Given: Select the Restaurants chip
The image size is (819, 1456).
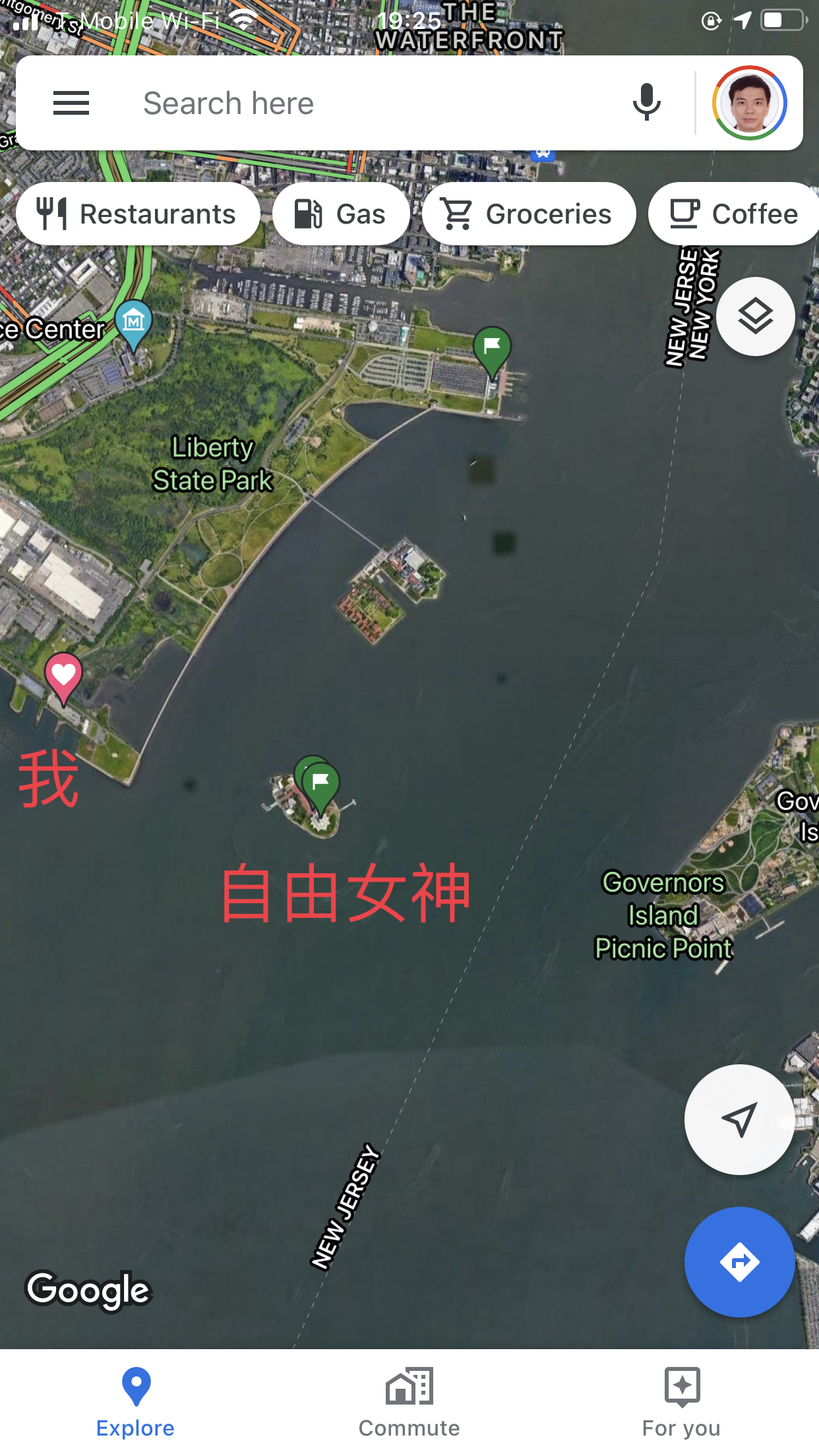Looking at the screenshot, I should click(x=138, y=214).
